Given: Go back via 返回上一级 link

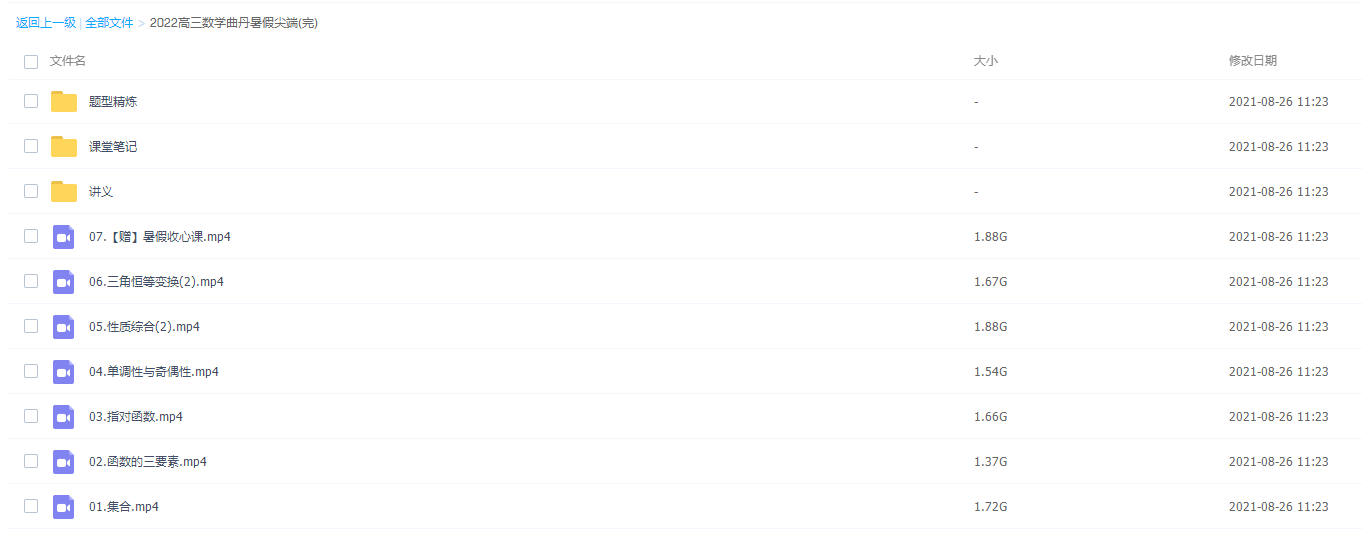Looking at the screenshot, I should point(46,23).
